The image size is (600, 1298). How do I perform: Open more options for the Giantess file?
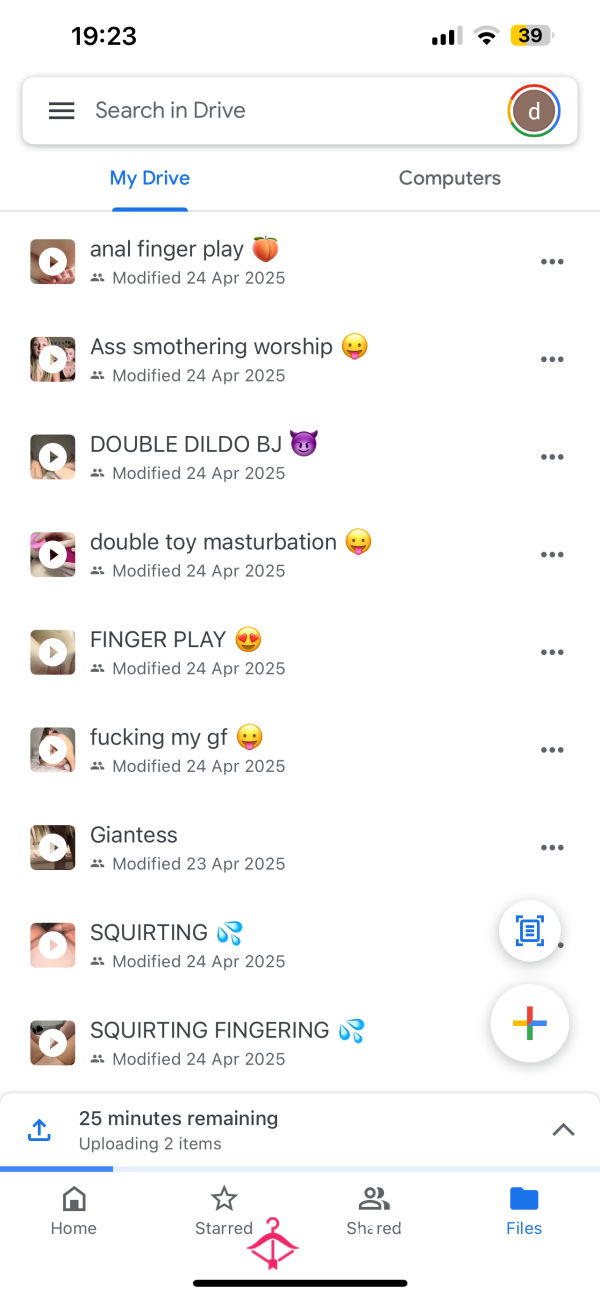552,848
